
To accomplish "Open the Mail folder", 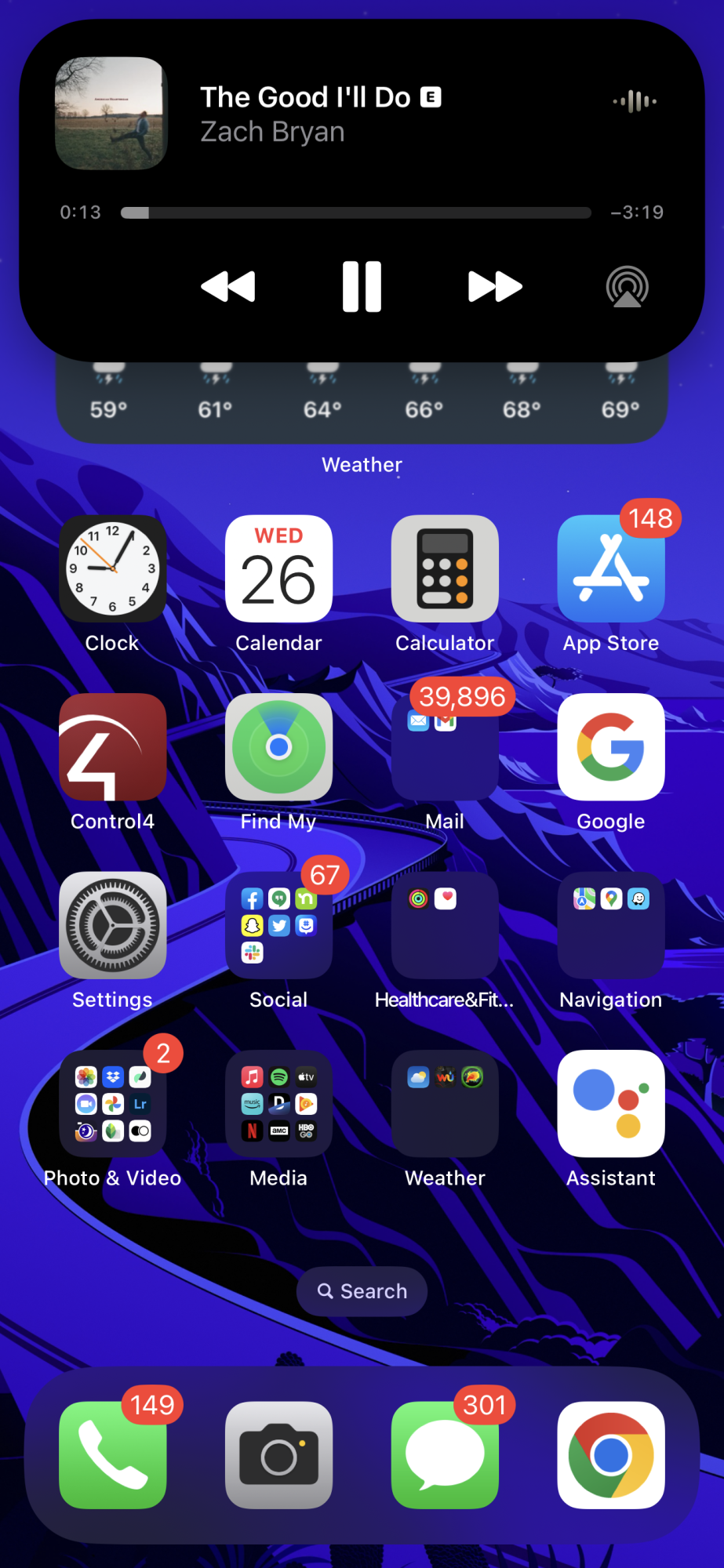I will click(x=445, y=747).
